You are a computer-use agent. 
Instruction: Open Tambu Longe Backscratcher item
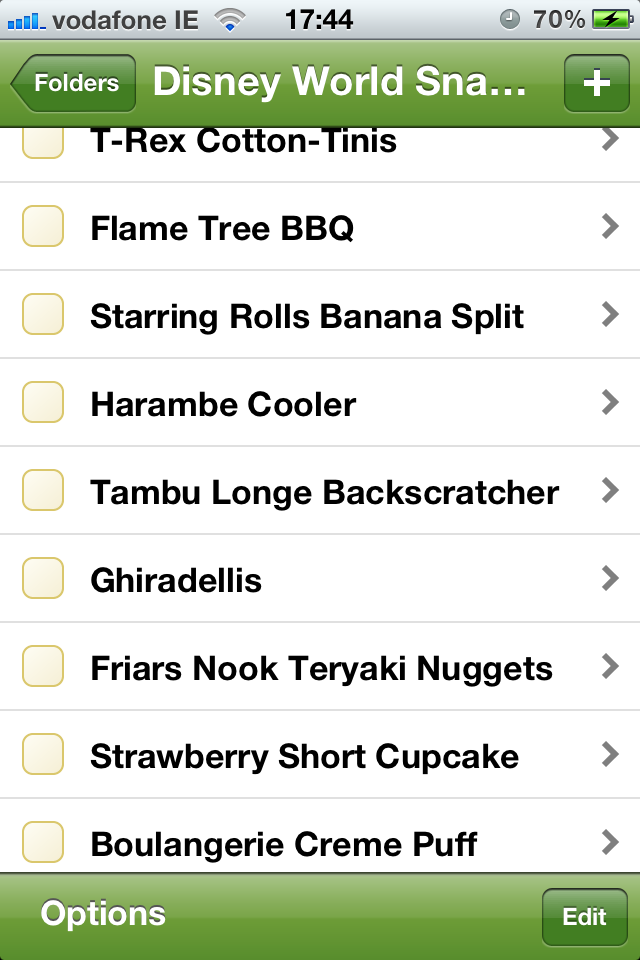[330, 493]
